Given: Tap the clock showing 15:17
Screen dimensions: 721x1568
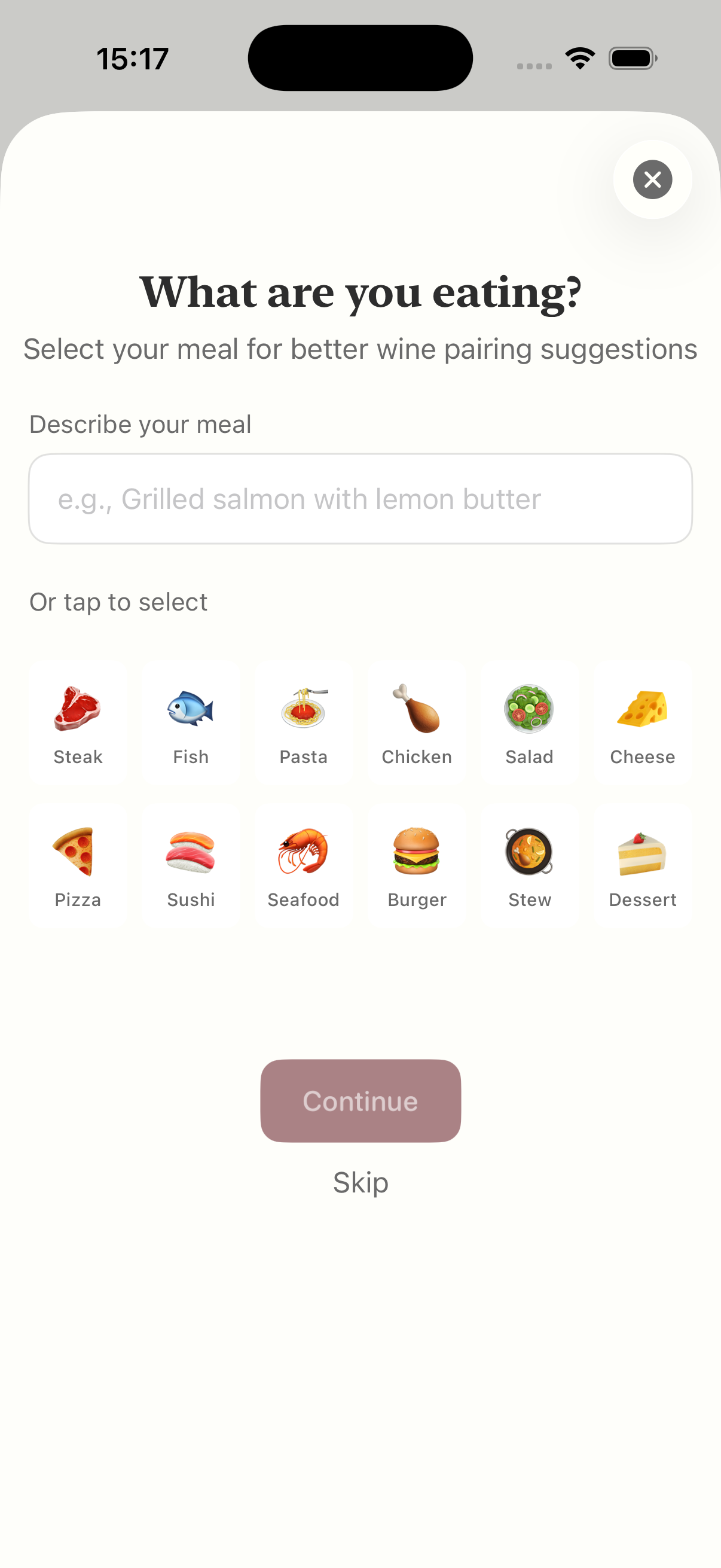Looking at the screenshot, I should (132, 58).
